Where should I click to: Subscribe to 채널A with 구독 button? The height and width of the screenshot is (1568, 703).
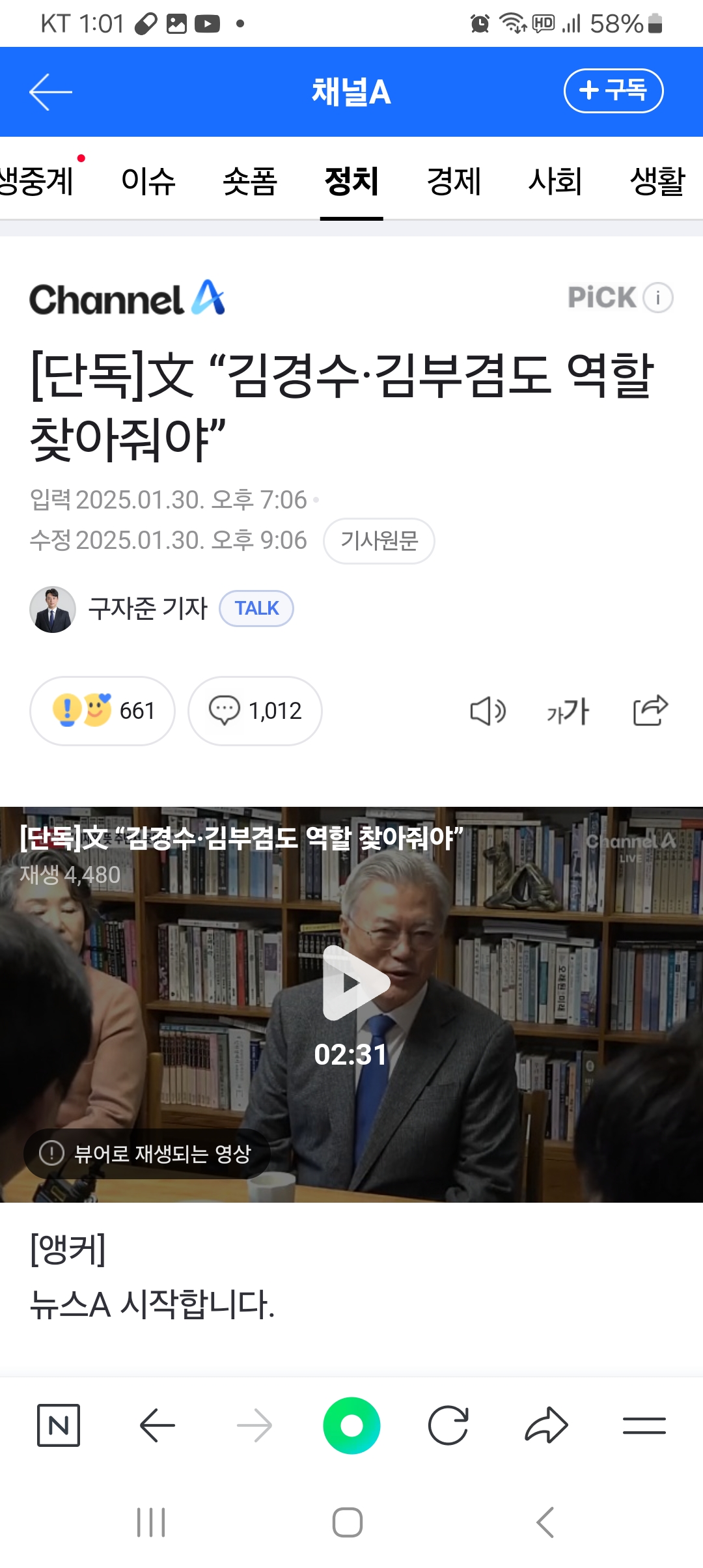click(x=613, y=91)
